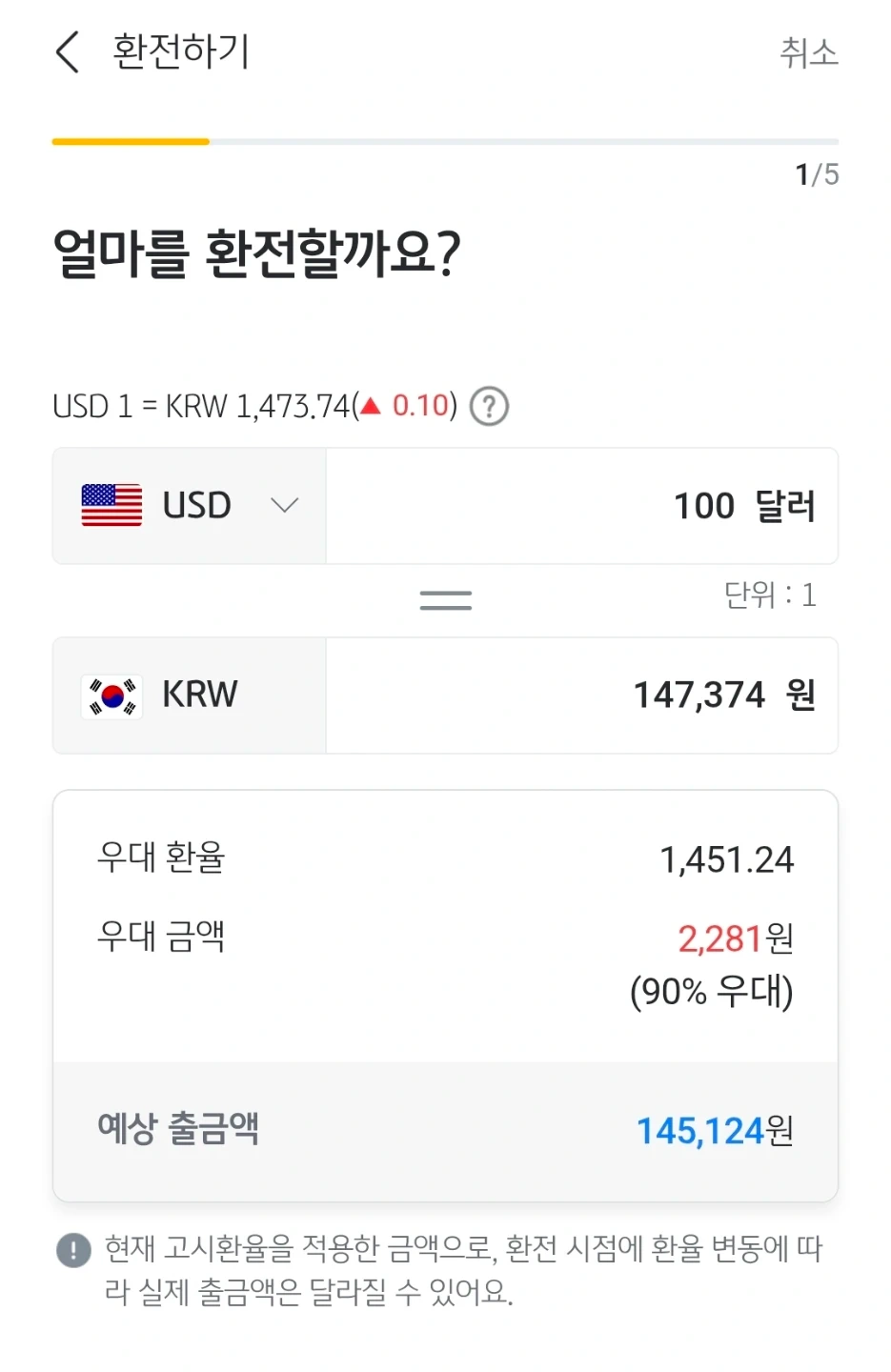The width and height of the screenshot is (891, 1372).
Task: Expand the currency list via the chevron
Action: (284, 506)
